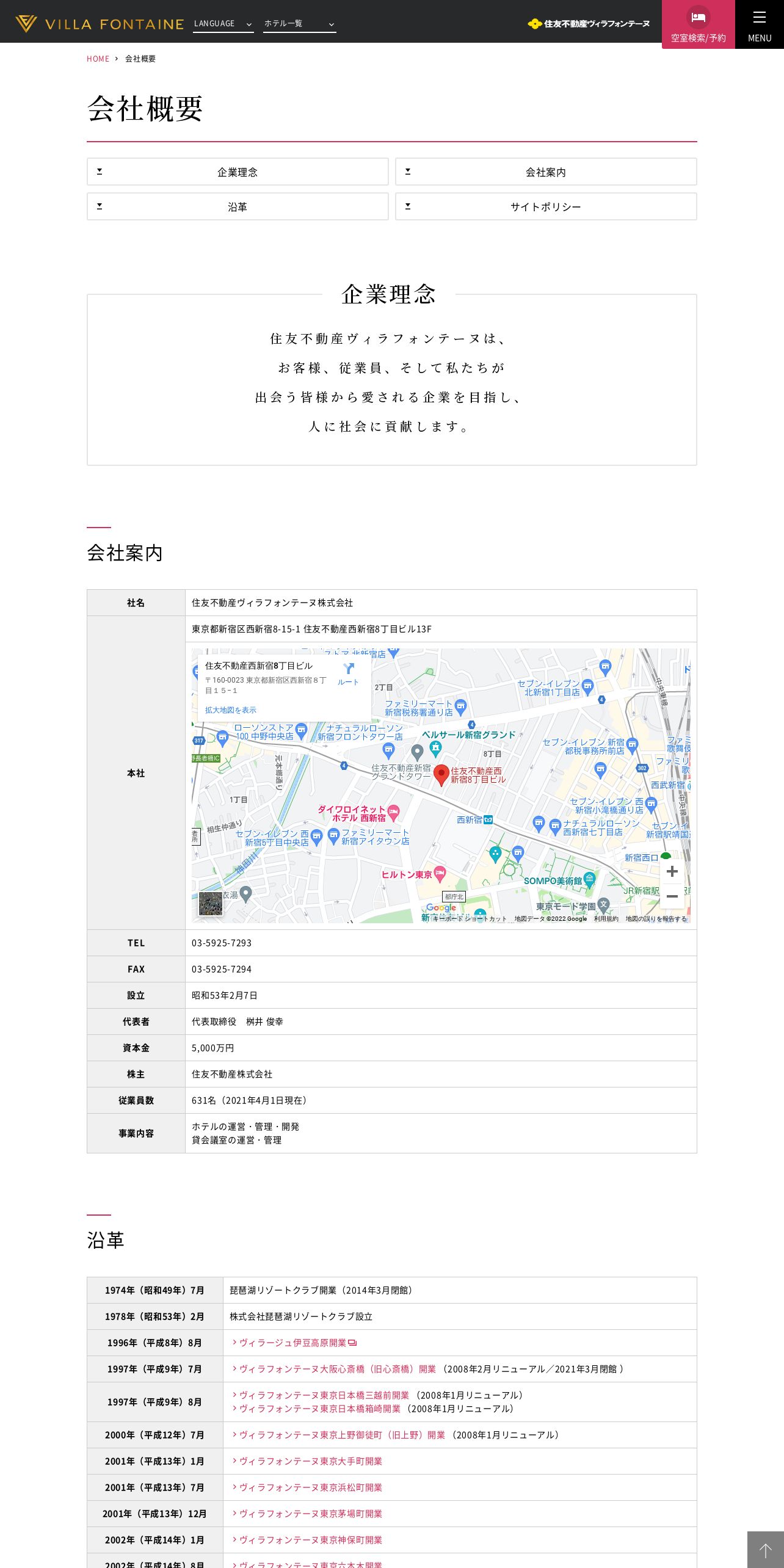The width and height of the screenshot is (784, 1568).
Task: Jump to 会社案内 section
Action: click(546, 172)
